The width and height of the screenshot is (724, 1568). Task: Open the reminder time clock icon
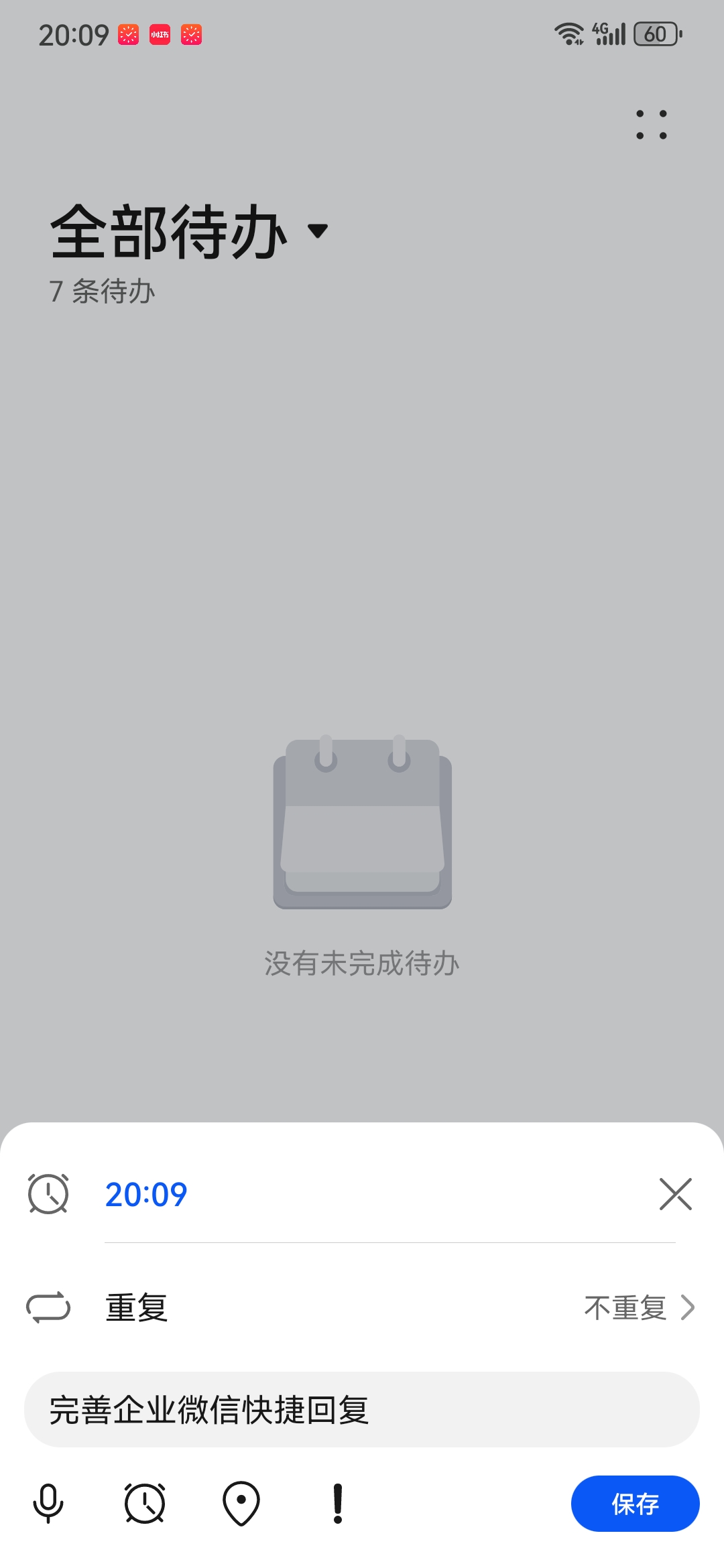pyautogui.click(x=145, y=1504)
